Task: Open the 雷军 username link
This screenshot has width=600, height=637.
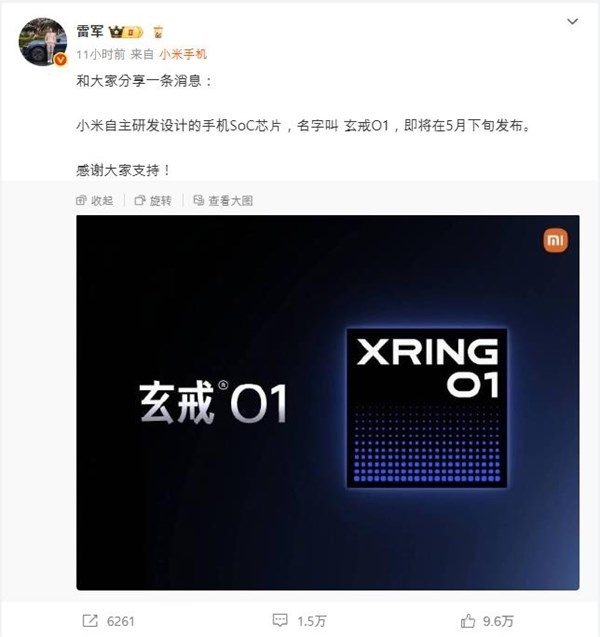Action: coord(90,31)
